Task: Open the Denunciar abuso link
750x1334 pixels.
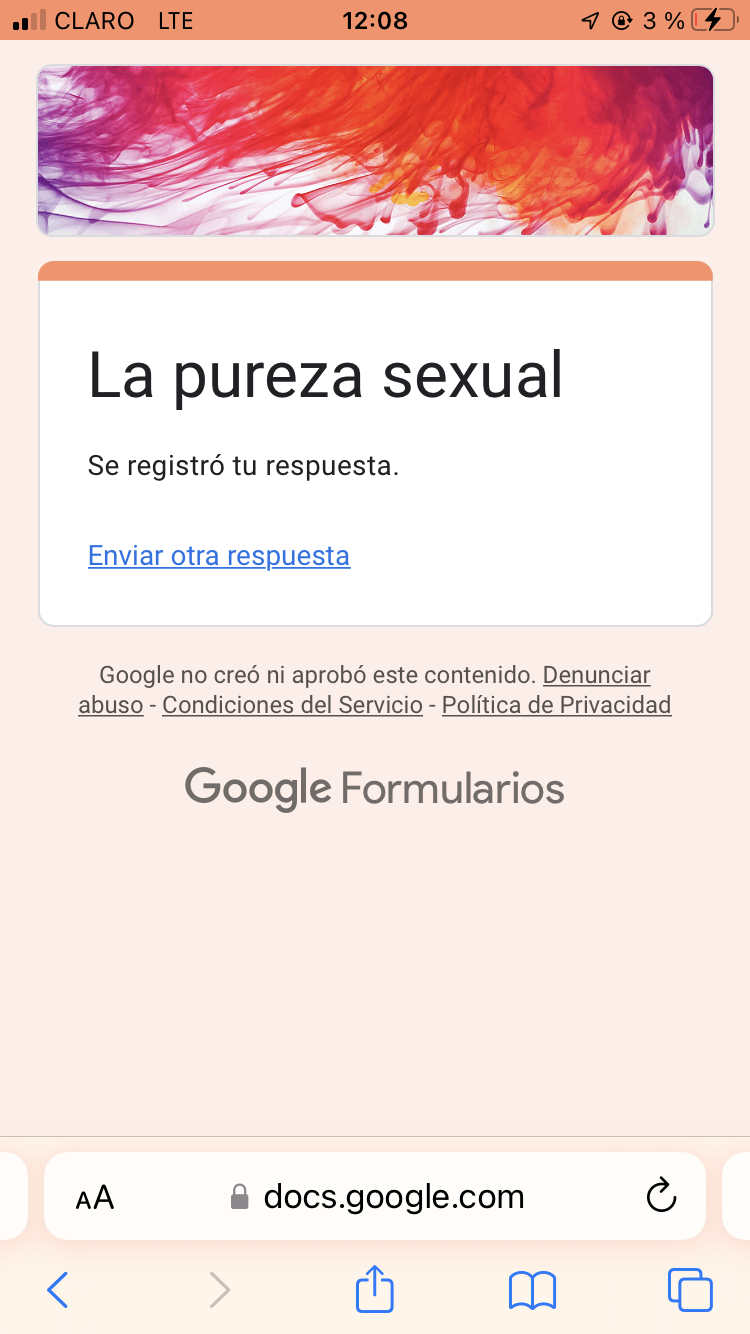Action: point(596,676)
